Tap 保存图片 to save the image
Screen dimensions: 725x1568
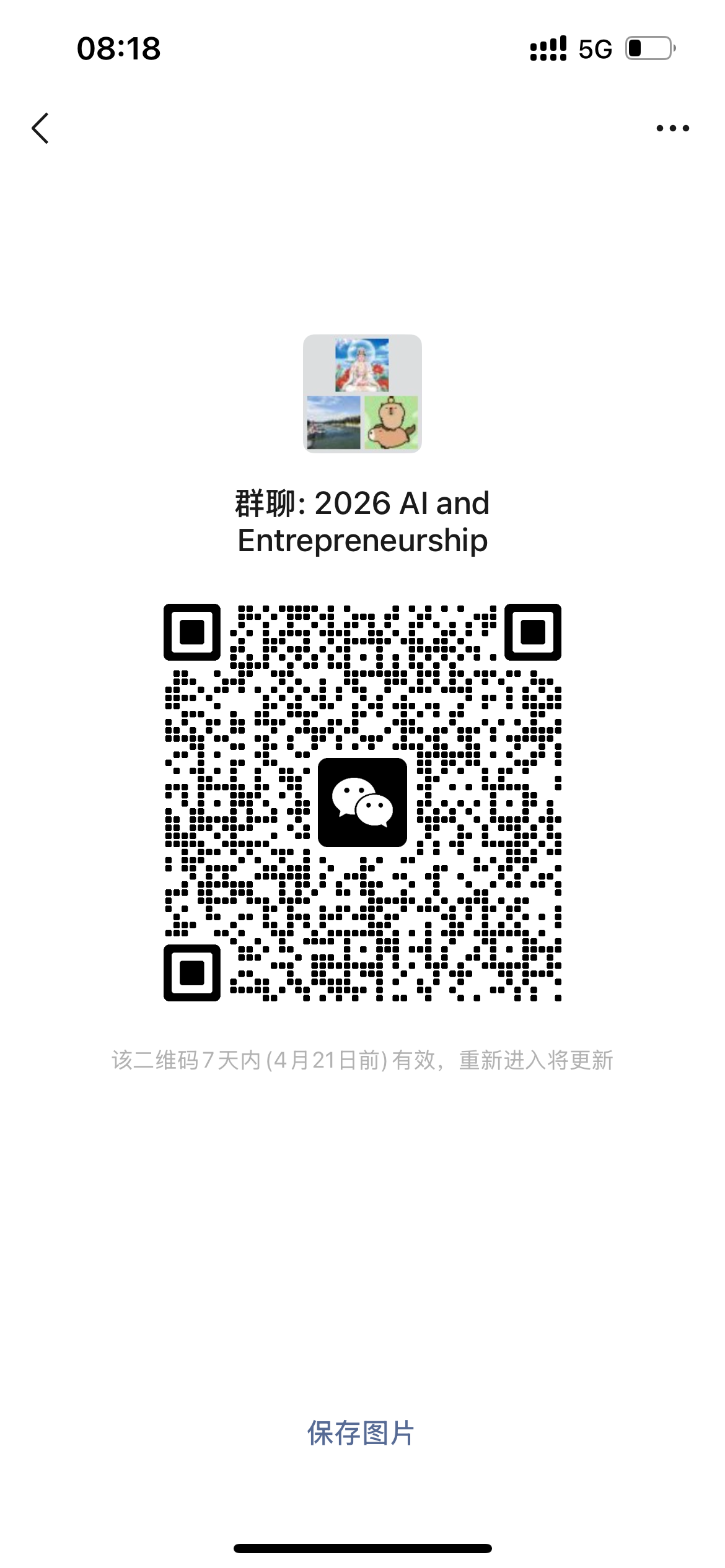click(361, 1433)
